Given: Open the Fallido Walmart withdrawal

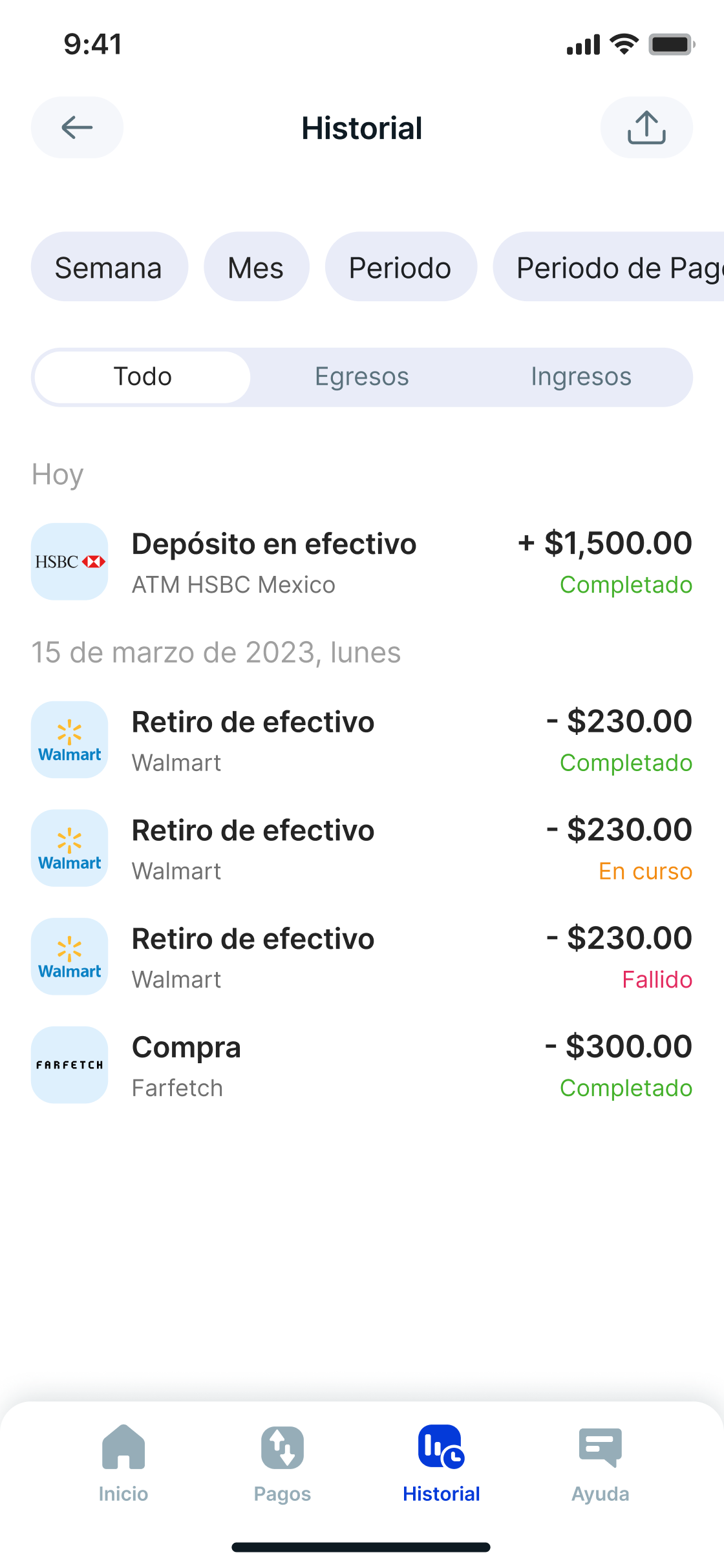Looking at the screenshot, I should [361, 957].
